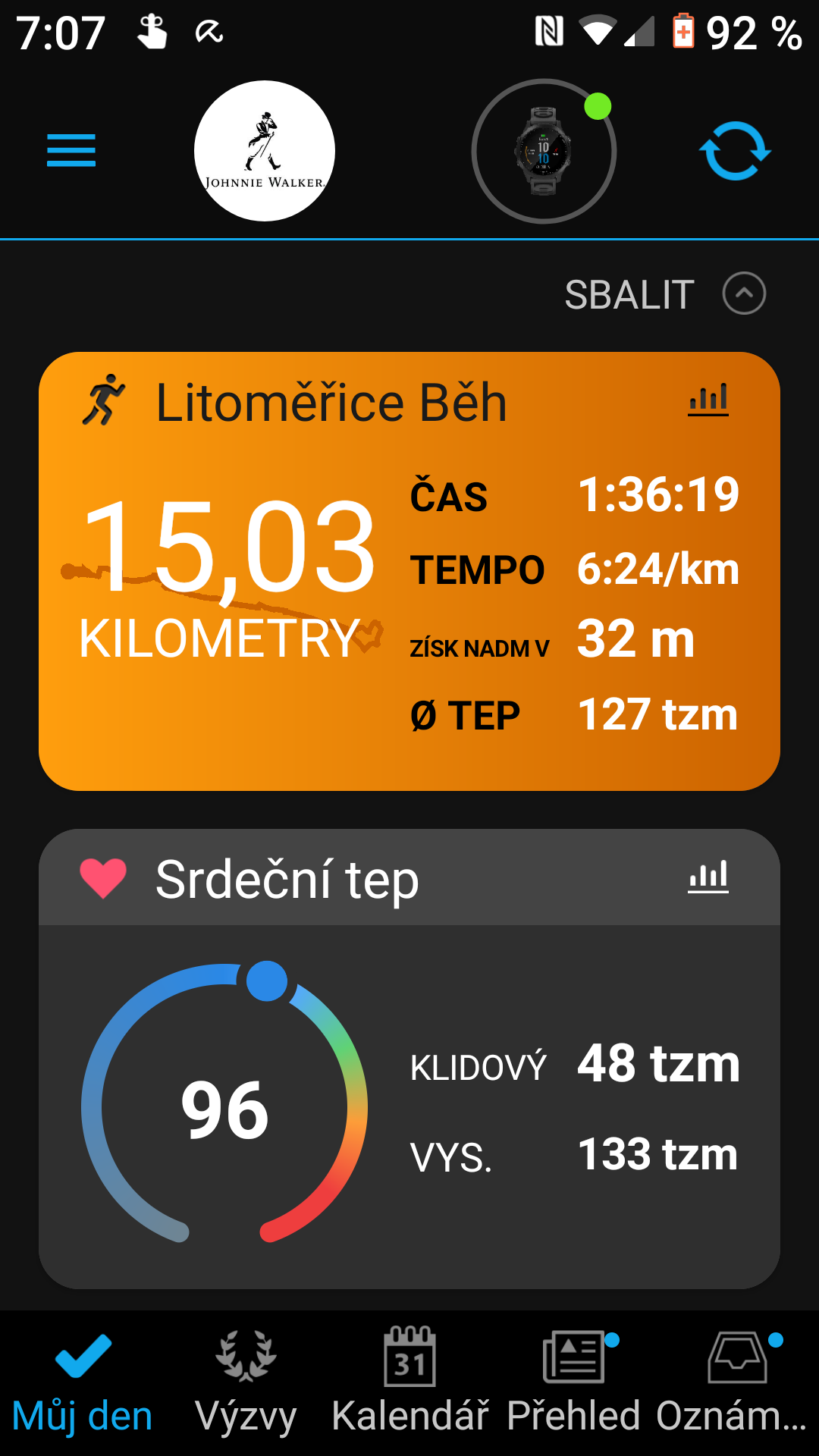The height and width of the screenshot is (1456, 819).
Task: Open the connected watch device
Action: coord(544,151)
